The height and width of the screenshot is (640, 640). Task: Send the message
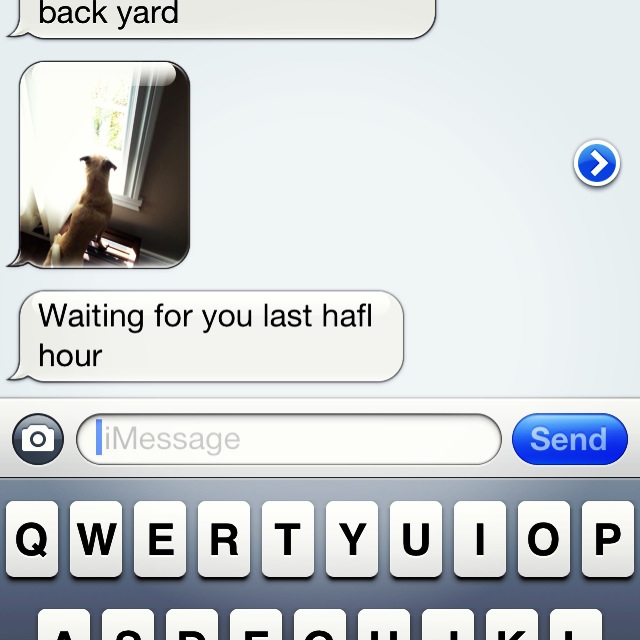coord(569,439)
